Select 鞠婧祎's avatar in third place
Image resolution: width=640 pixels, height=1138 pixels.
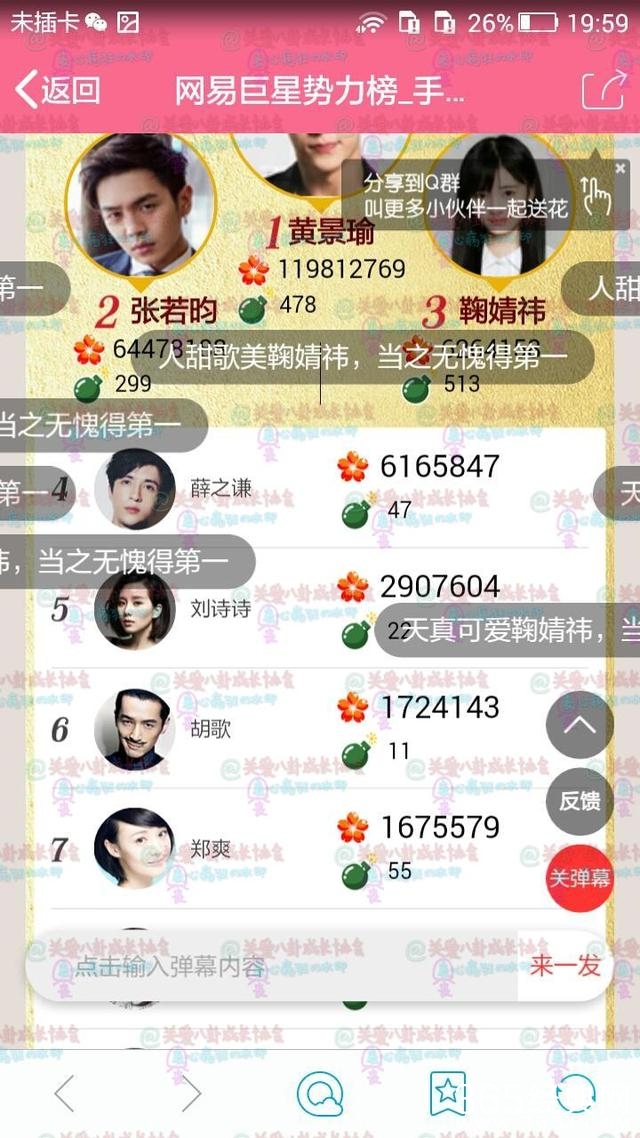coord(497,210)
